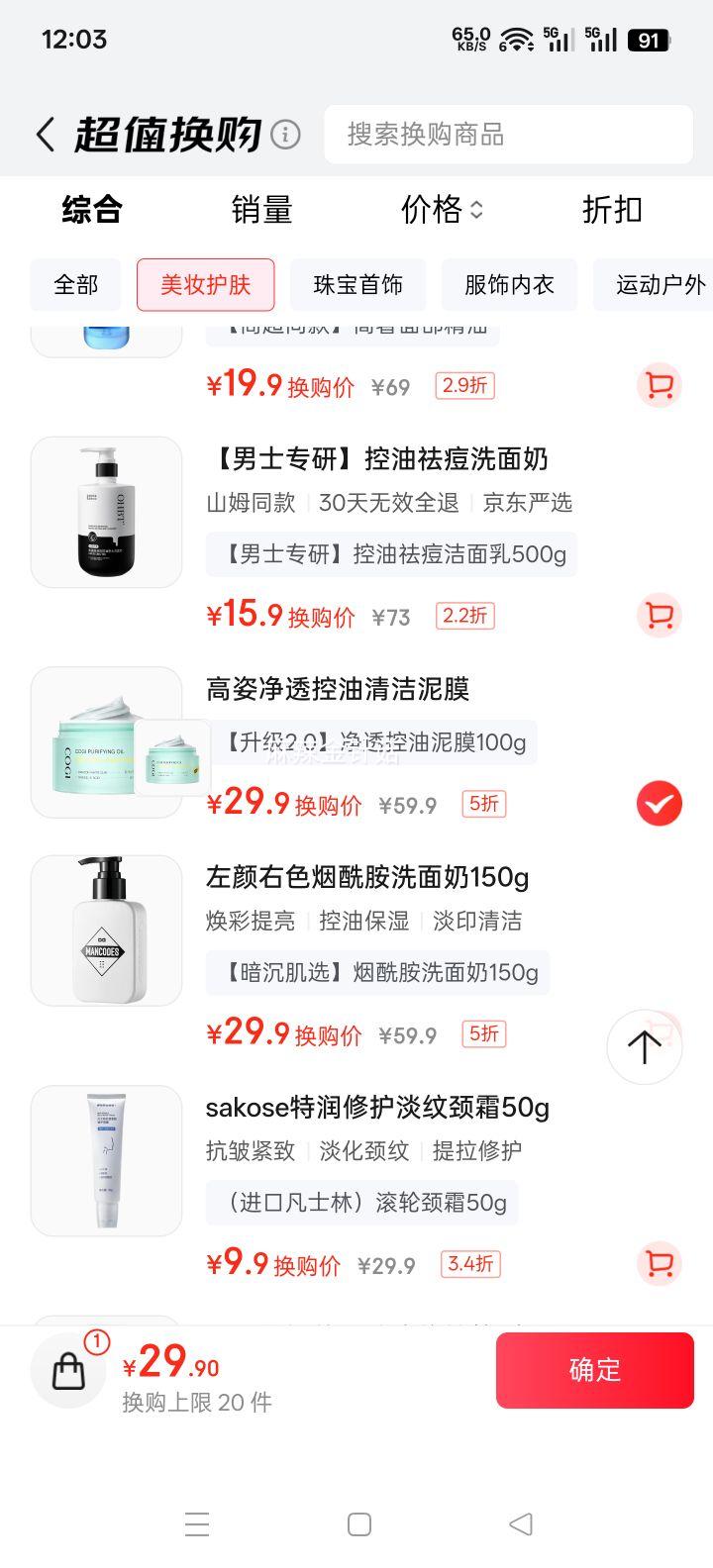
Task: Click the back-to-top arrow button
Action: click(x=644, y=1046)
